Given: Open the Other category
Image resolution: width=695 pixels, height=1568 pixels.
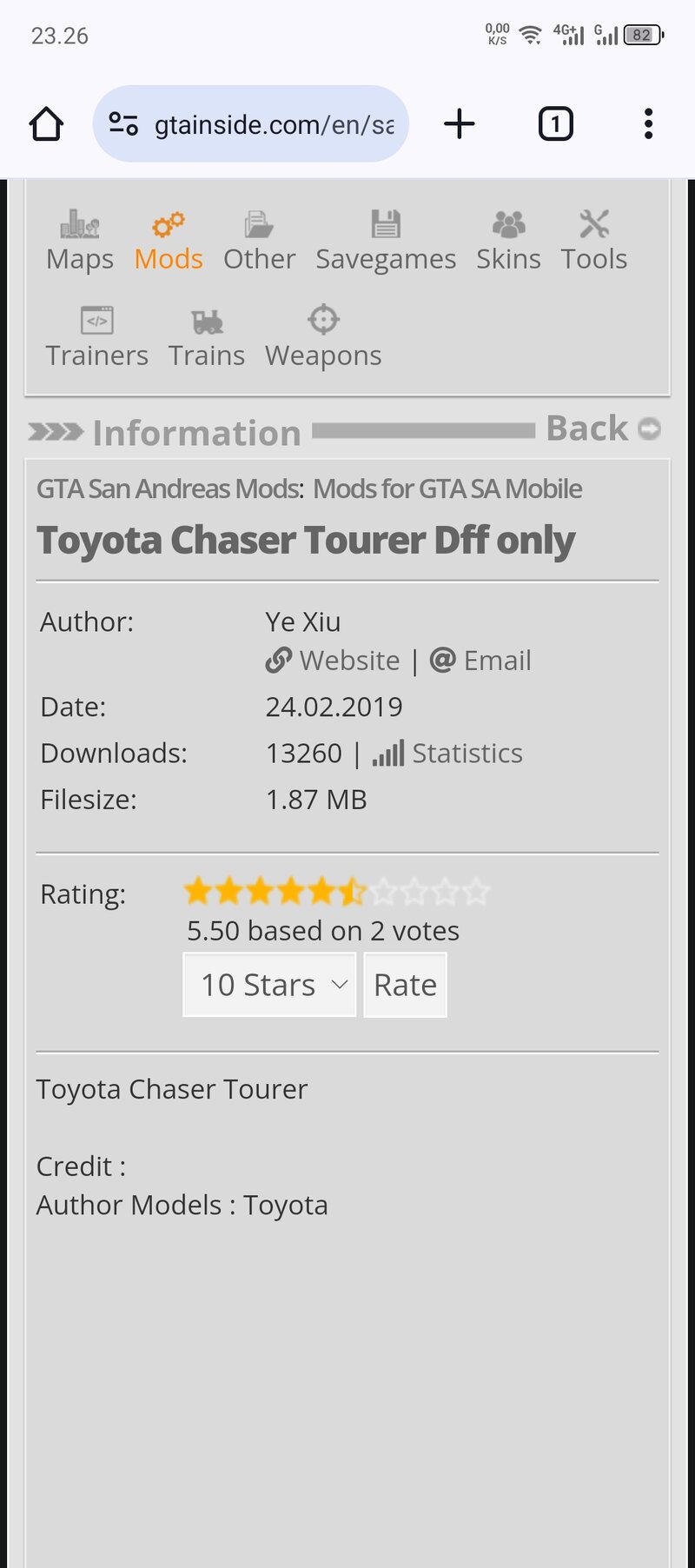Looking at the screenshot, I should point(259,241).
